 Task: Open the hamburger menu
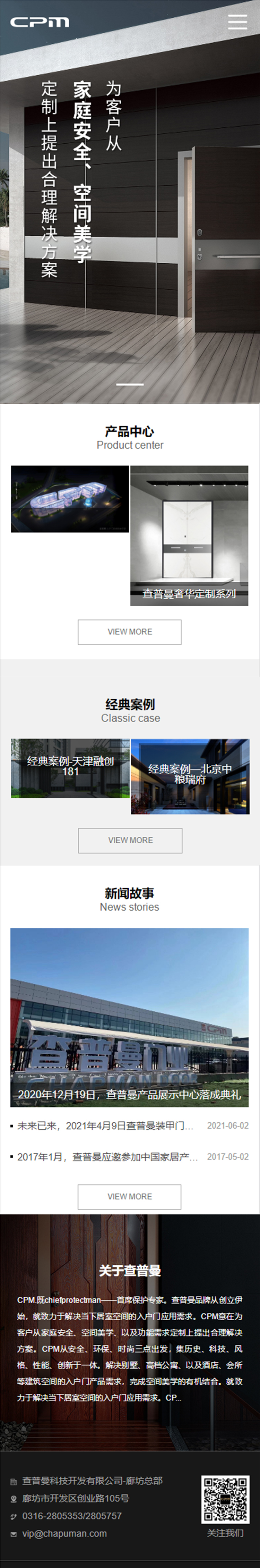click(237, 22)
